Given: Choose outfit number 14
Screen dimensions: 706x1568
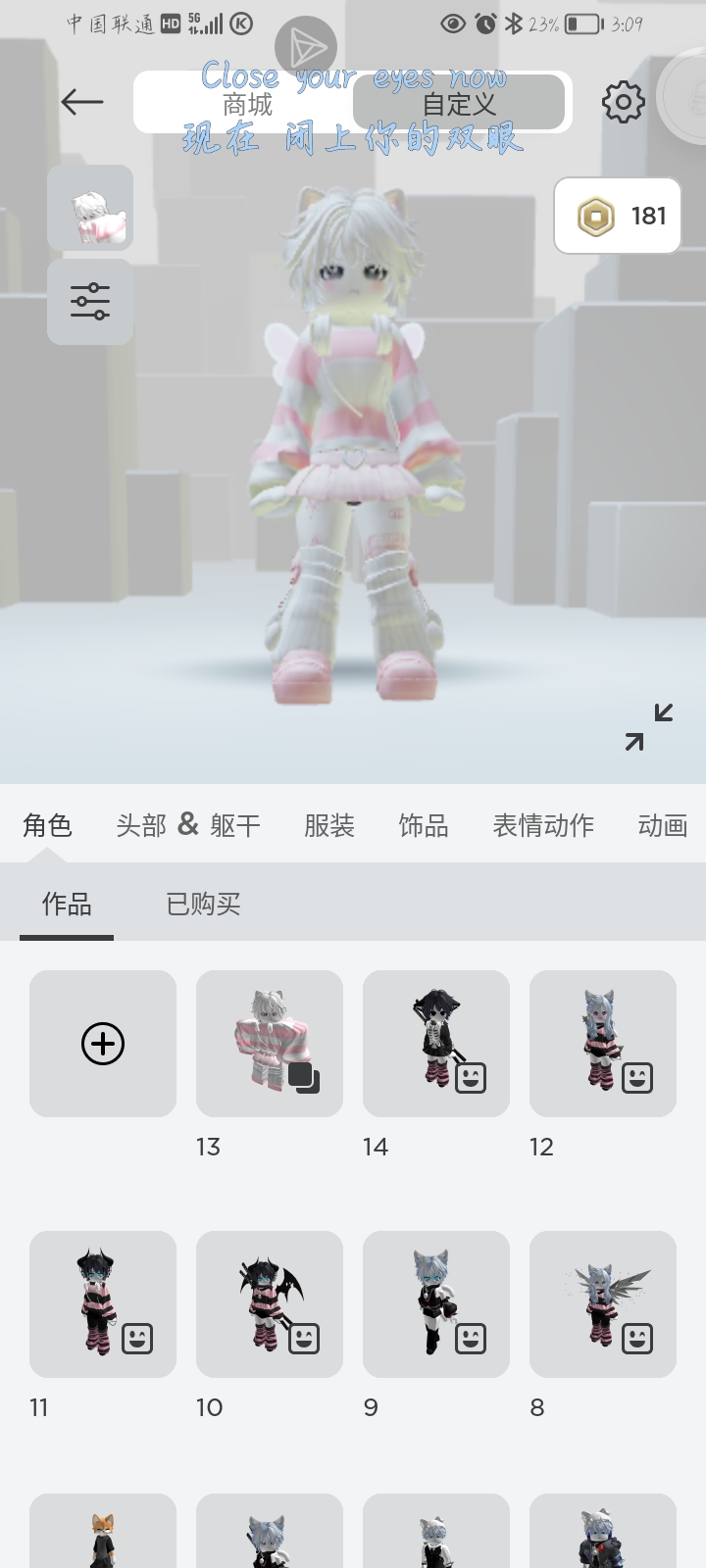Looking at the screenshot, I should pos(436,1044).
